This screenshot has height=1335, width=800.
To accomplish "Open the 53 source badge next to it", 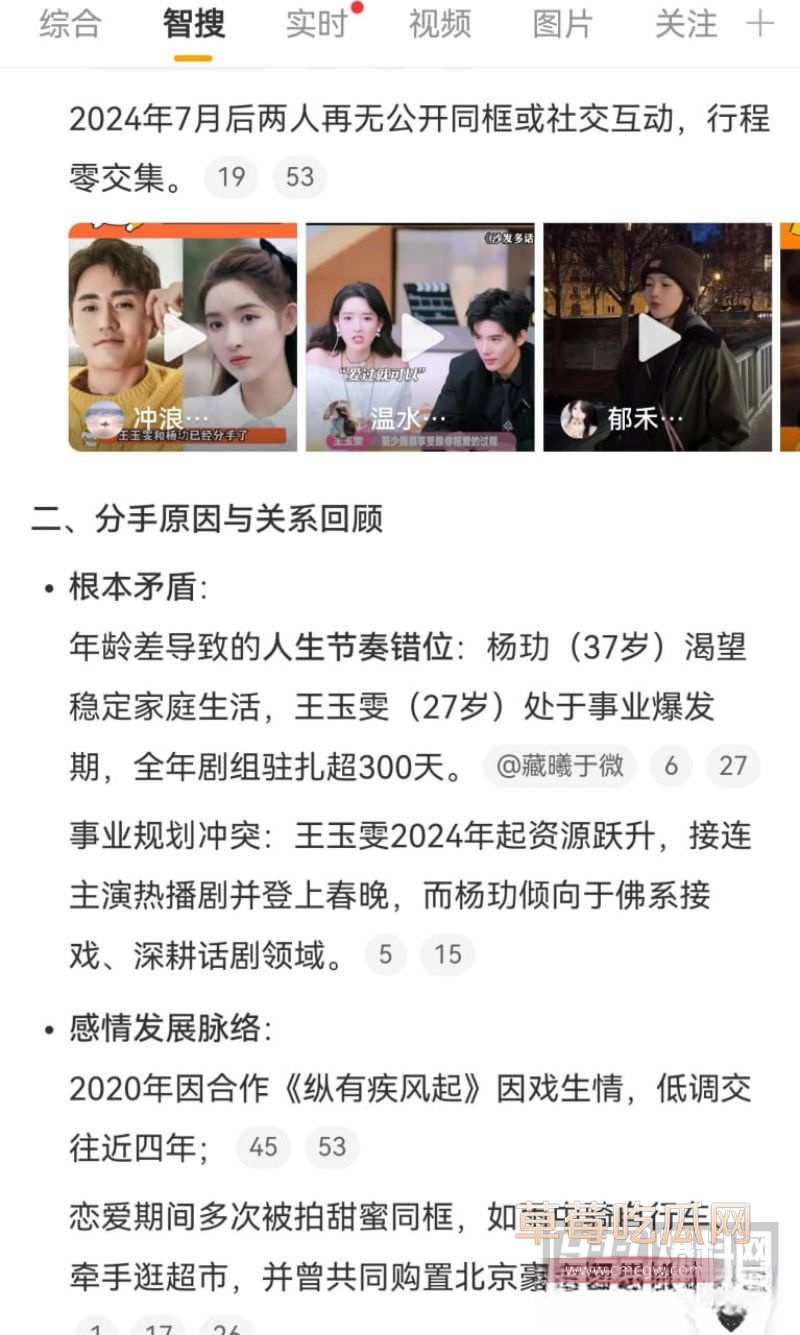I will (x=300, y=177).
